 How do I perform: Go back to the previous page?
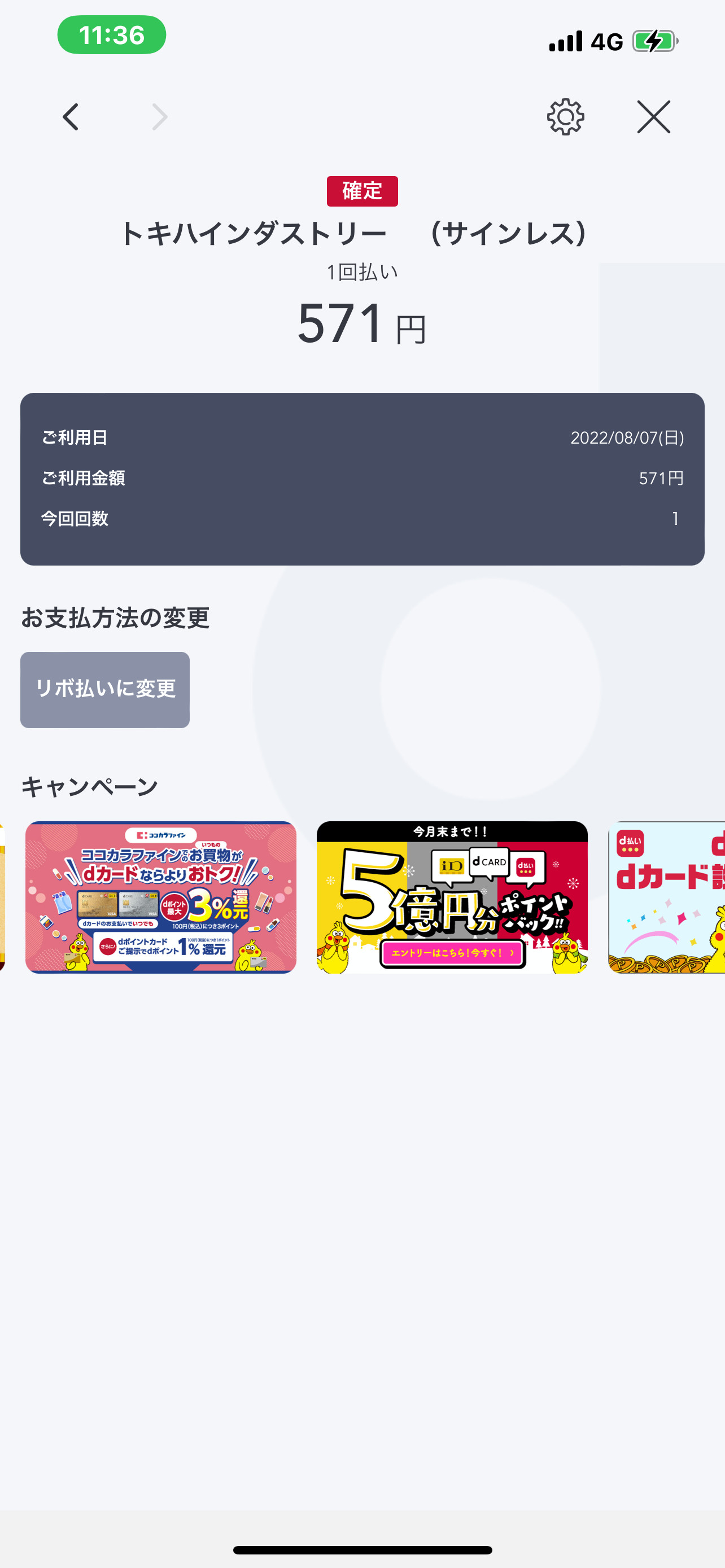71,117
